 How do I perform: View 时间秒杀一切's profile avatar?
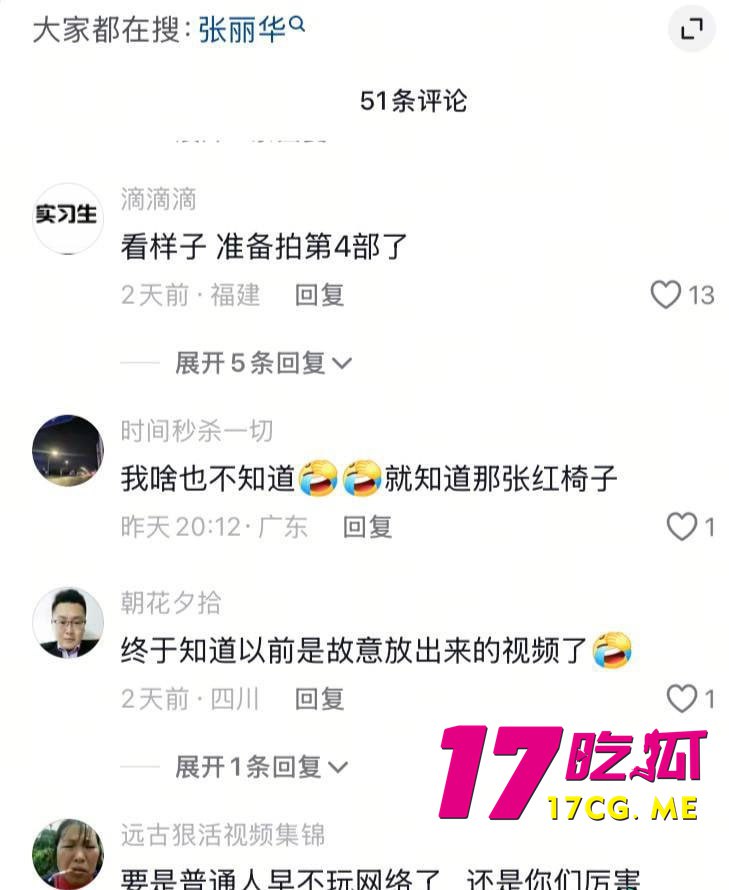pyautogui.click(x=67, y=450)
